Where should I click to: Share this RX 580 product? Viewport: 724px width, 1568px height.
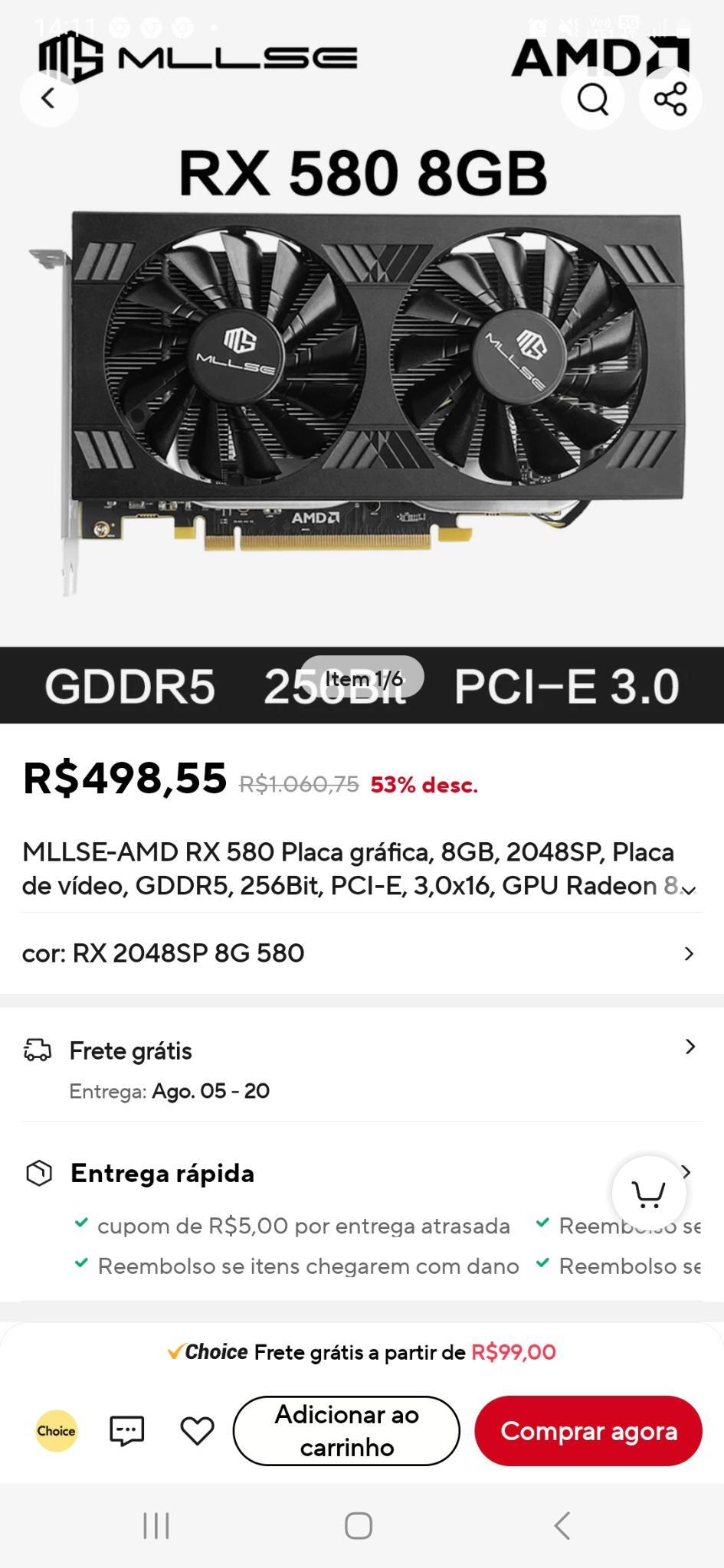(x=670, y=98)
